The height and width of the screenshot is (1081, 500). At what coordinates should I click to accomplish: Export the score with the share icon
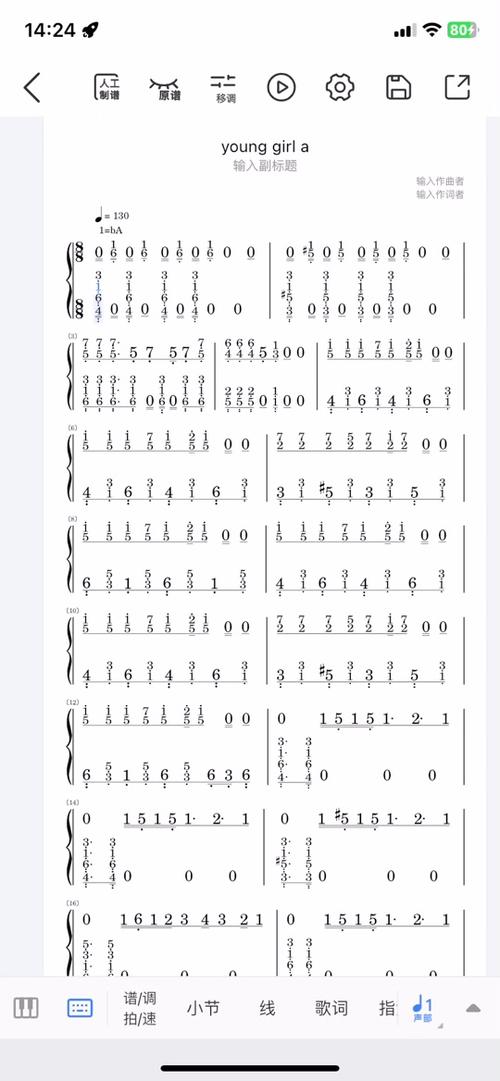(457, 87)
